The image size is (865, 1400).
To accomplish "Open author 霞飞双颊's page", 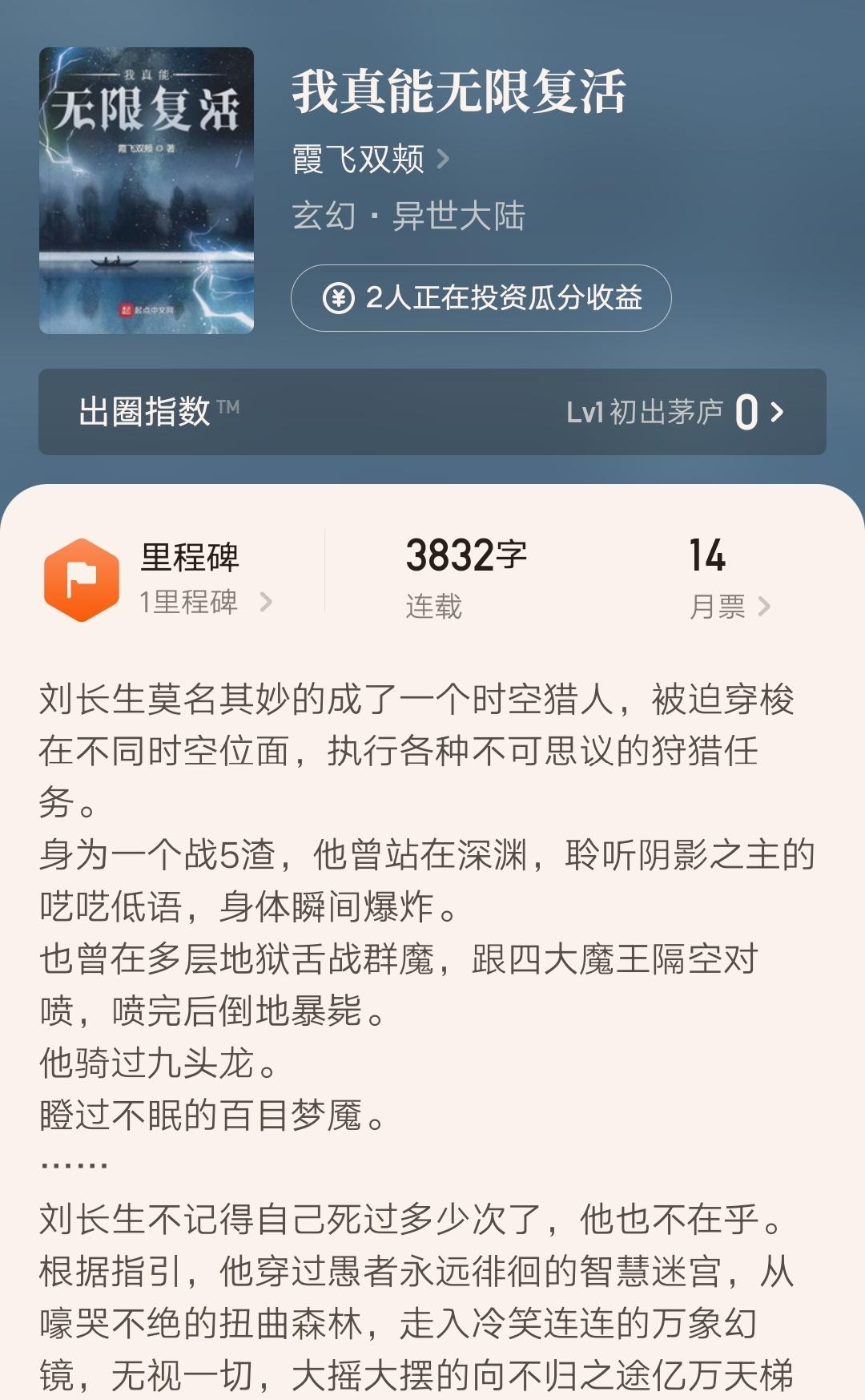I will 370,159.
